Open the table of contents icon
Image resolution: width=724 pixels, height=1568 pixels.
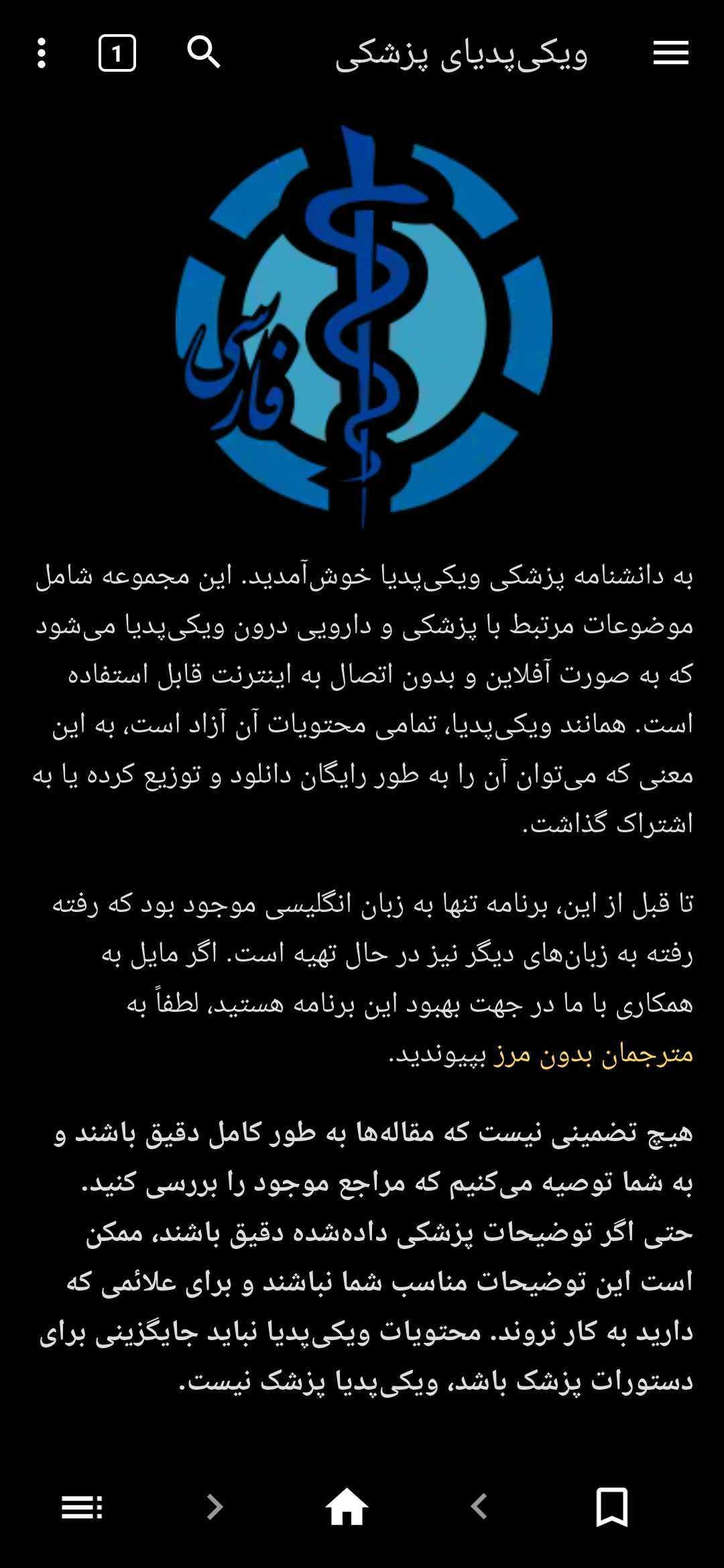(x=82, y=1508)
